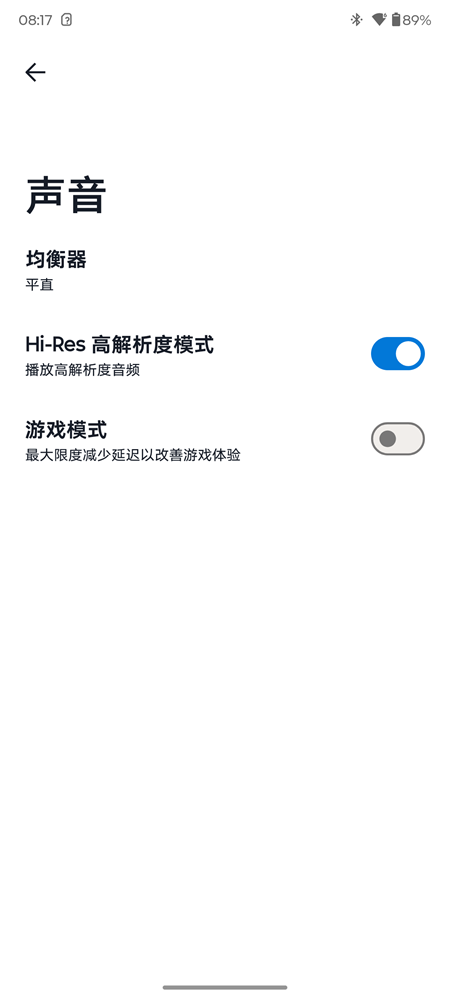450x1000 pixels.
Task: Turn off Hi-Res 高解析度模式 switch
Action: tap(398, 354)
